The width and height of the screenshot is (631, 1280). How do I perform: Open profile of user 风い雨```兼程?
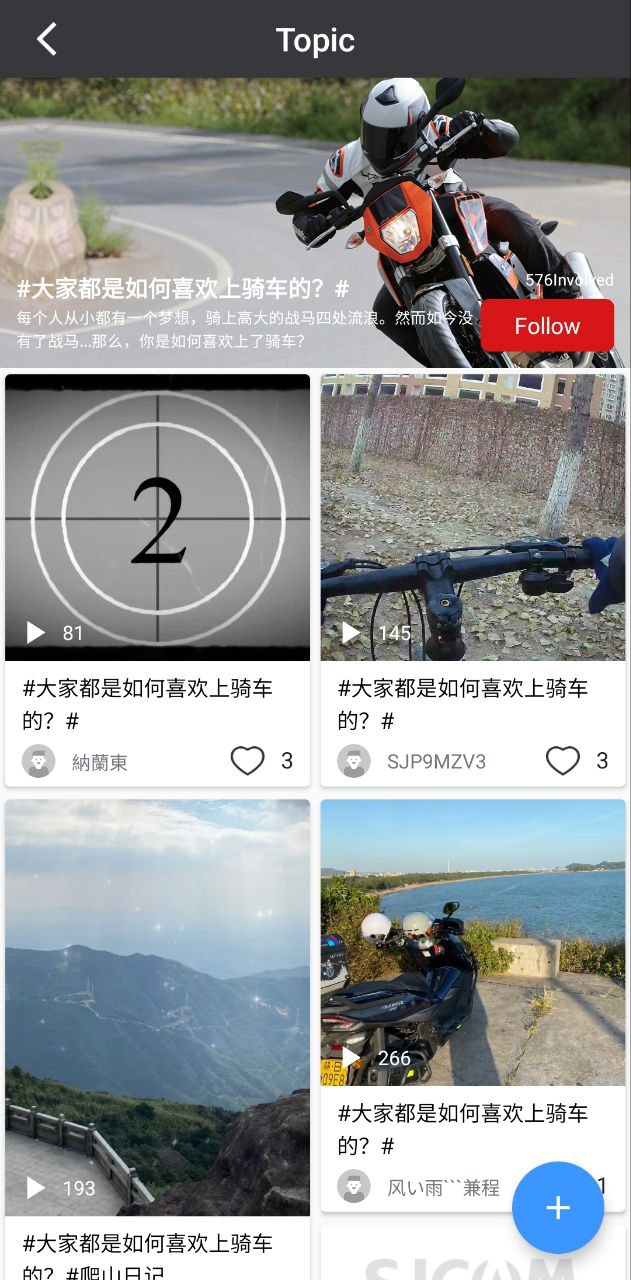tap(354, 1187)
